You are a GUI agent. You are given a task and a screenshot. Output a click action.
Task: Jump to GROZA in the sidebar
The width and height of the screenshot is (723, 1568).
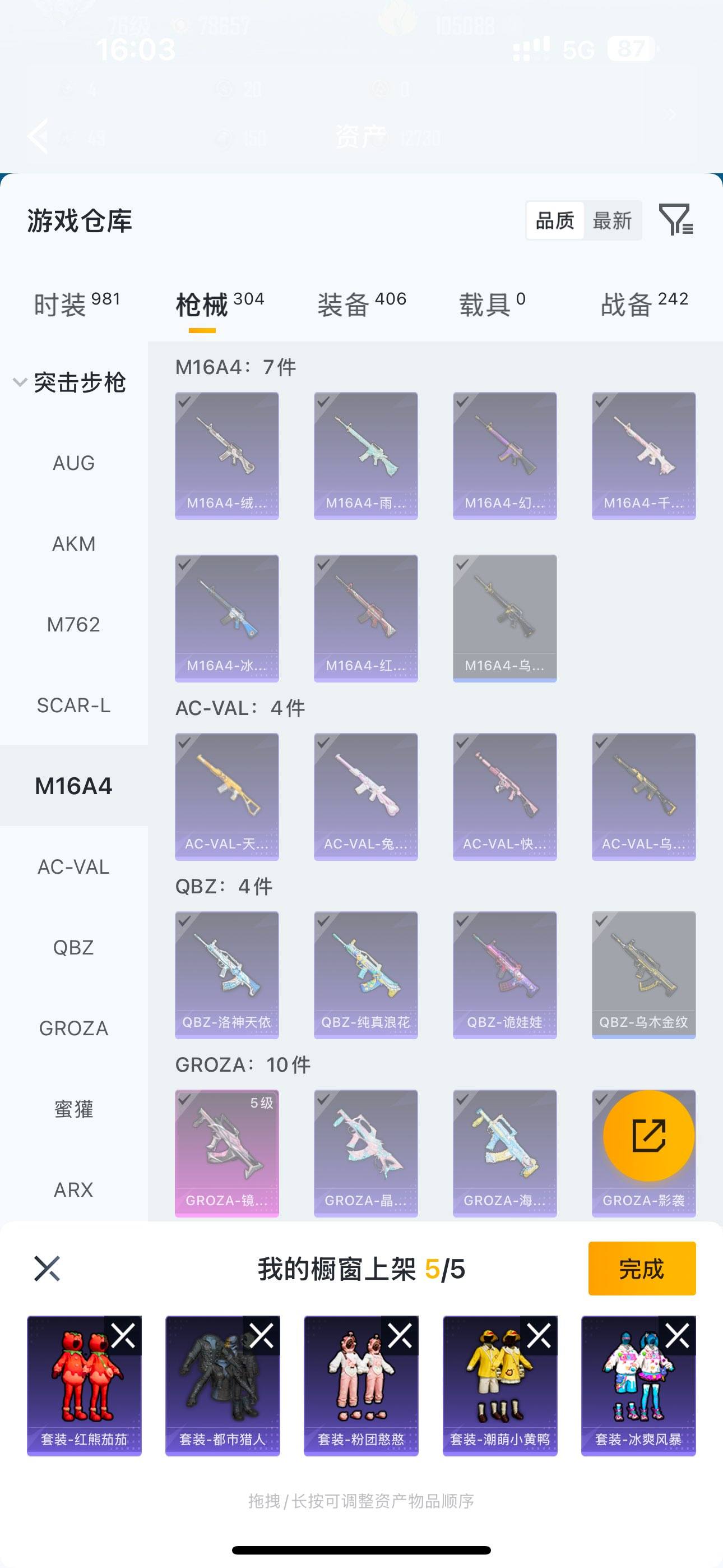click(x=73, y=1028)
